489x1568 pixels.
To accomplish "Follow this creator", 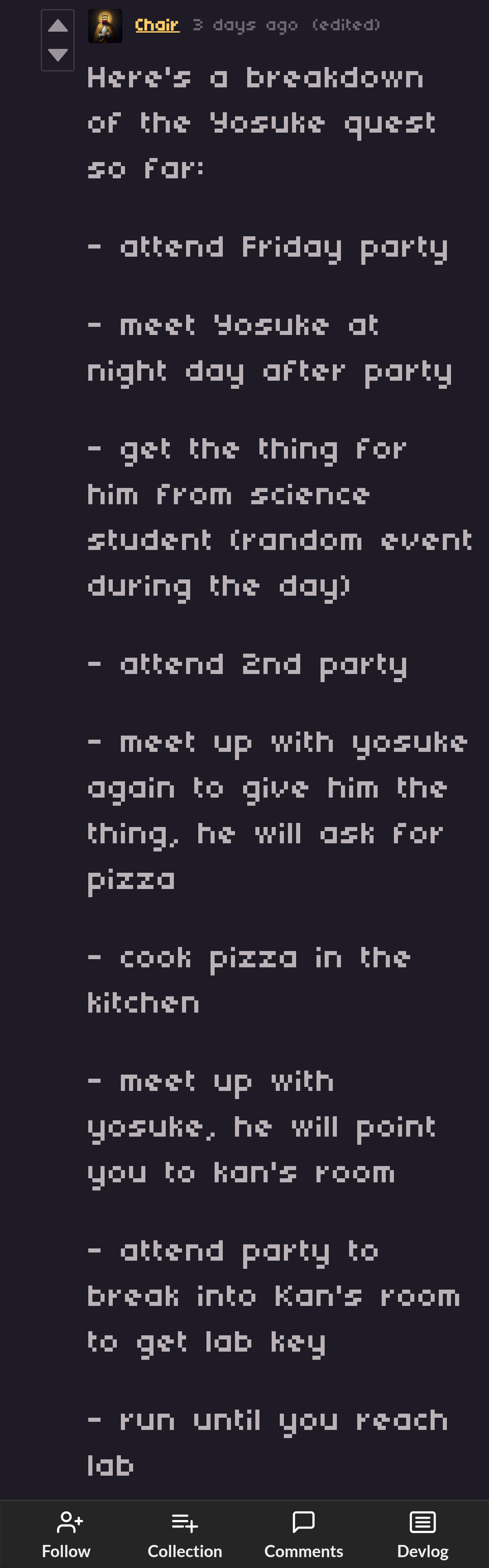I will (67, 1534).
